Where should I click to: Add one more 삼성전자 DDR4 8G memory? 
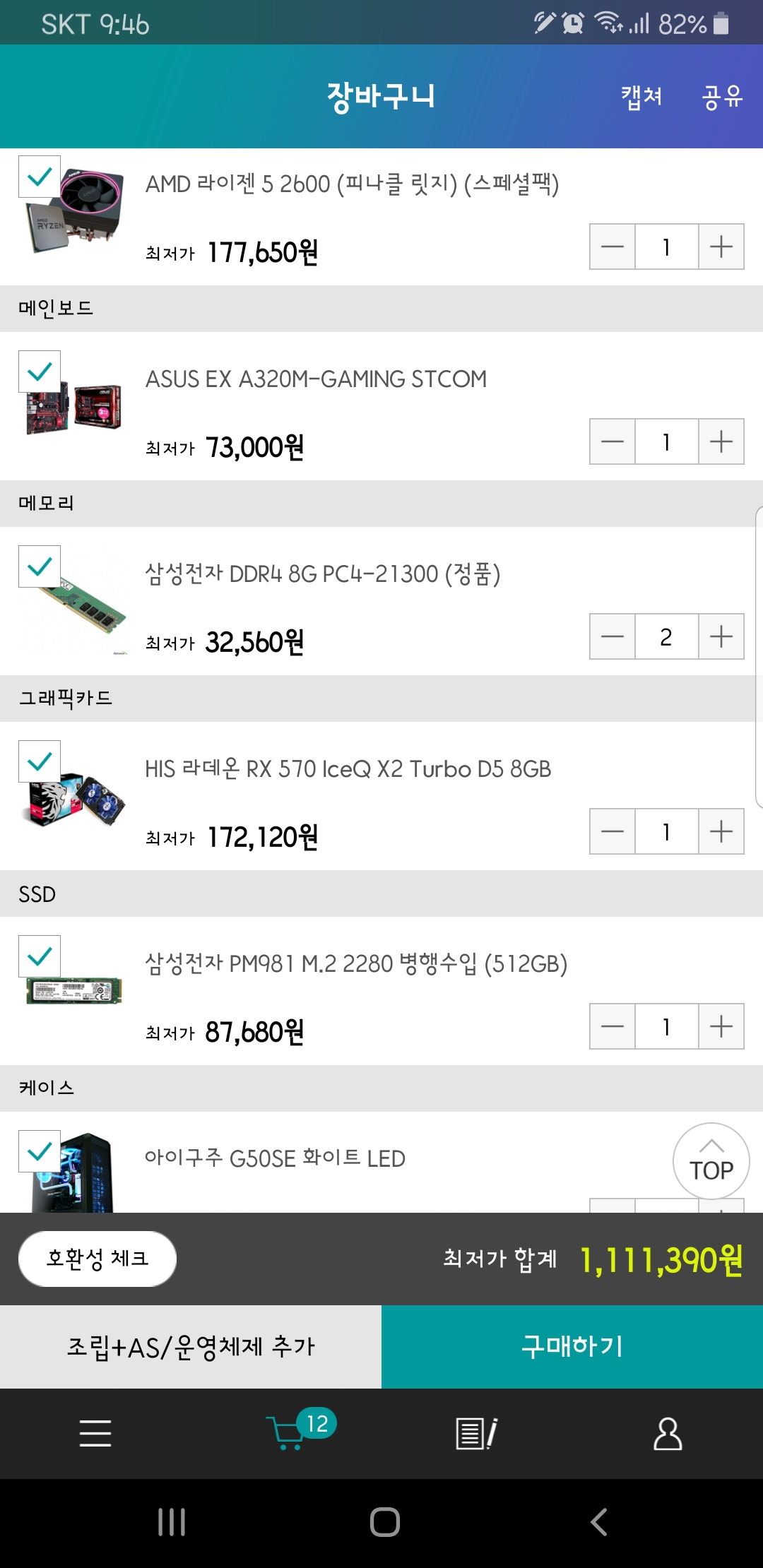coord(721,636)
